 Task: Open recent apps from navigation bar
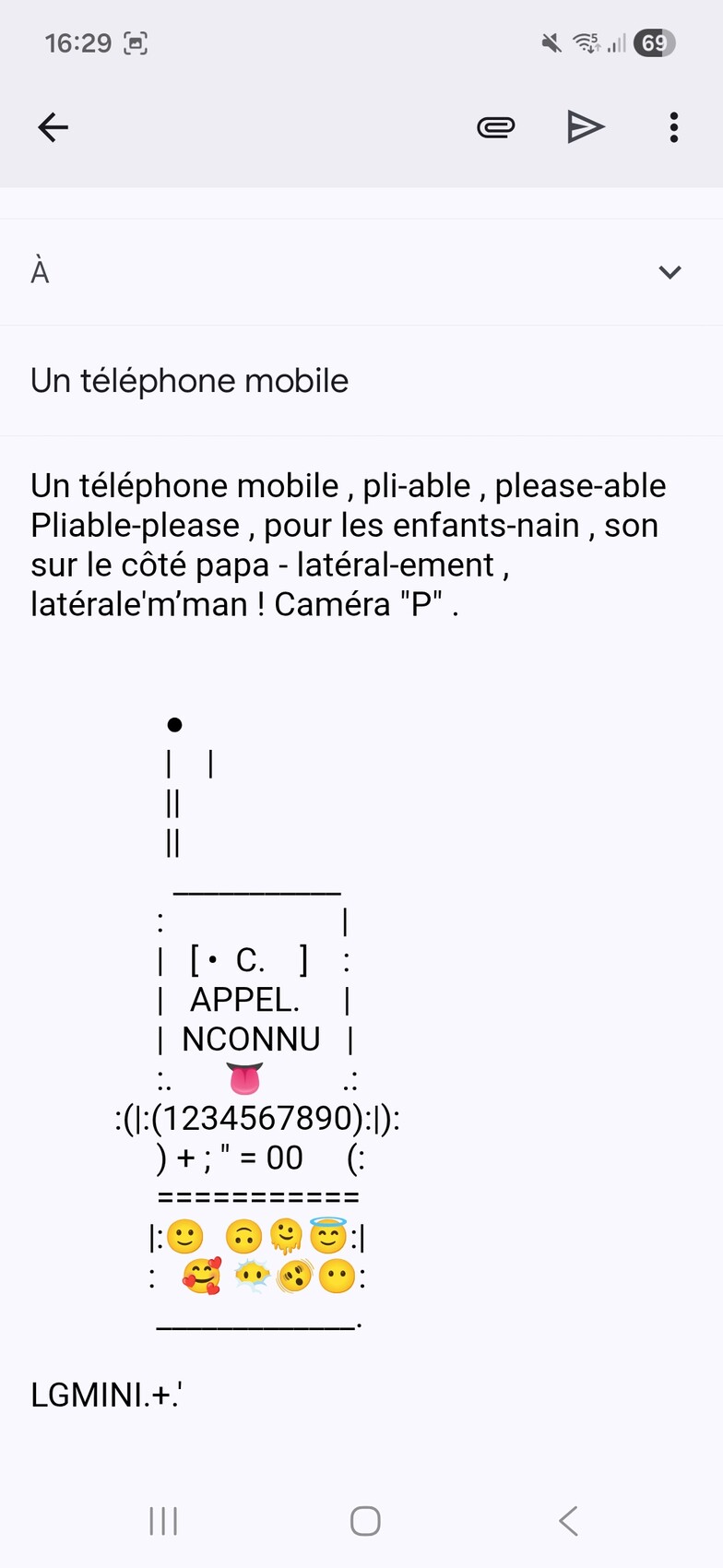point(163,1521)
